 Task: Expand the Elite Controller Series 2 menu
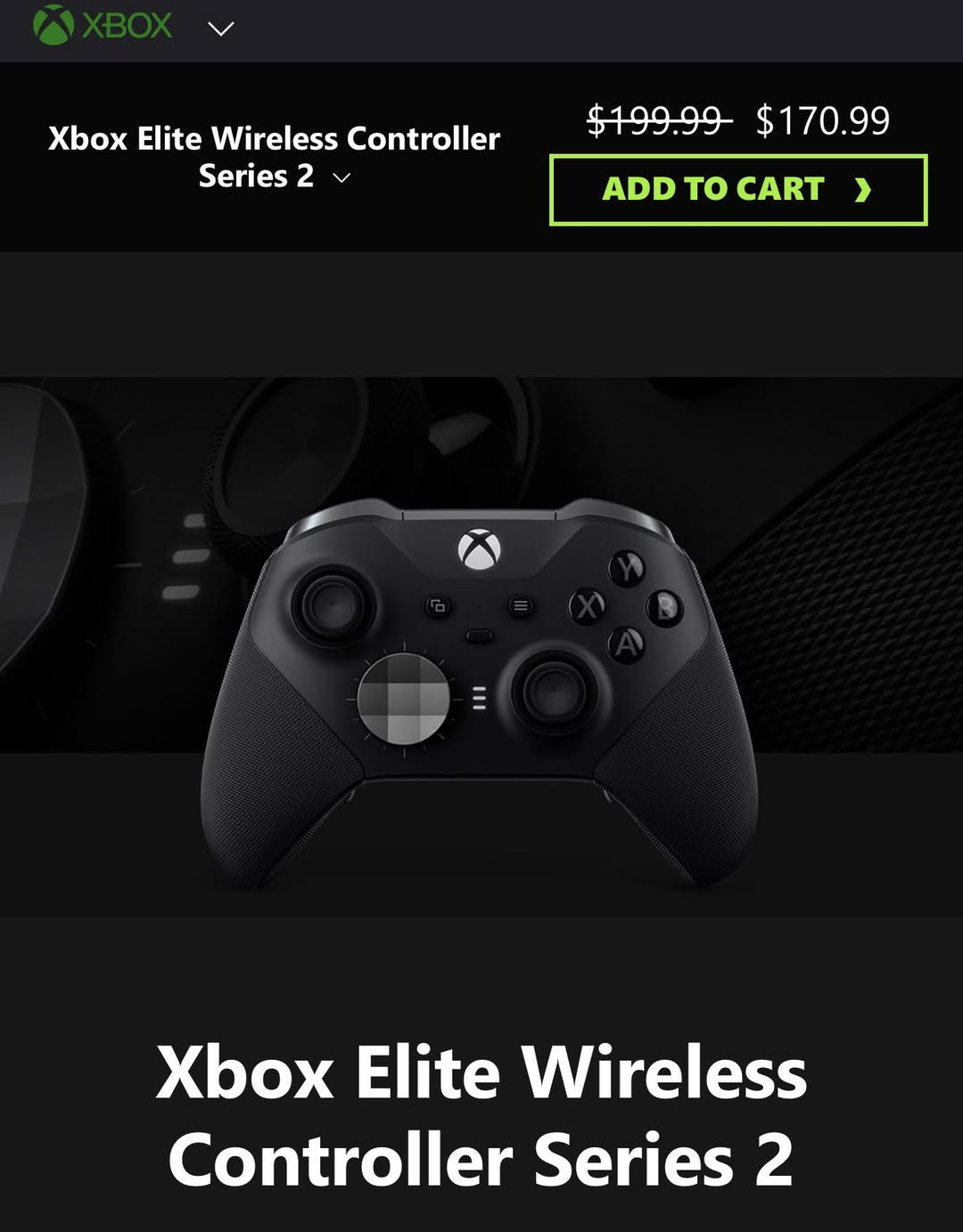pyautogui.click(x=342, y=177)
